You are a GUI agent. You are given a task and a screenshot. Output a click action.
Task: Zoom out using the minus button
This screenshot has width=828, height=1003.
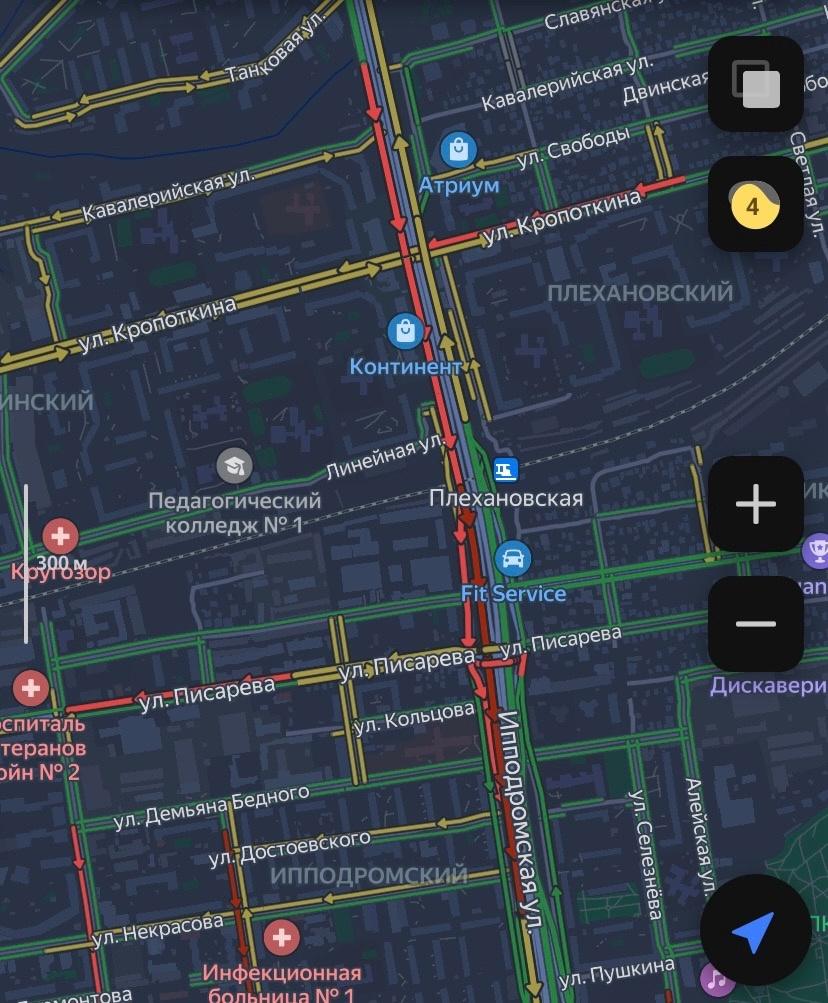755,623
